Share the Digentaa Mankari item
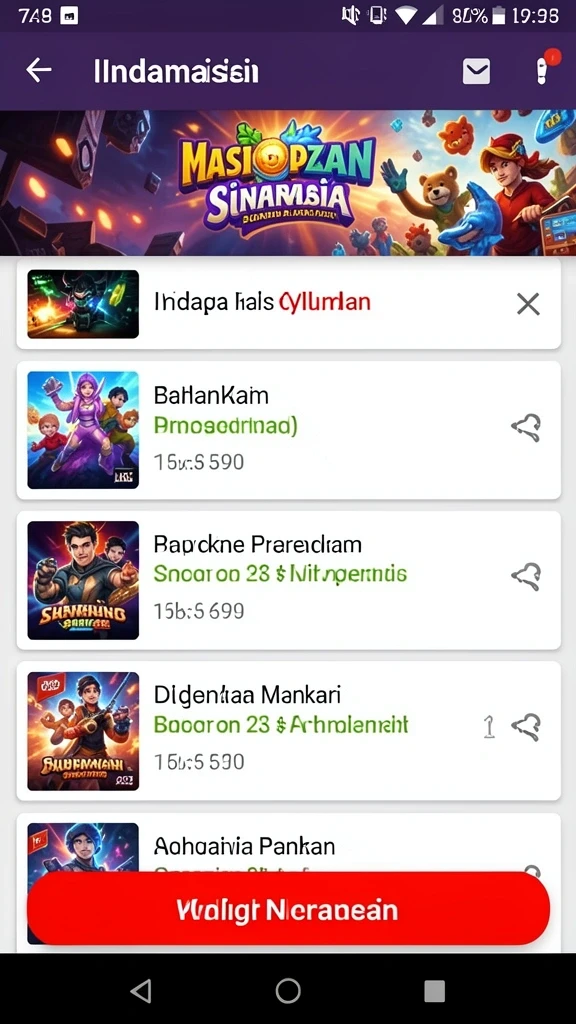The width and height of the screenshot is (576, 1024). [526, 727]
